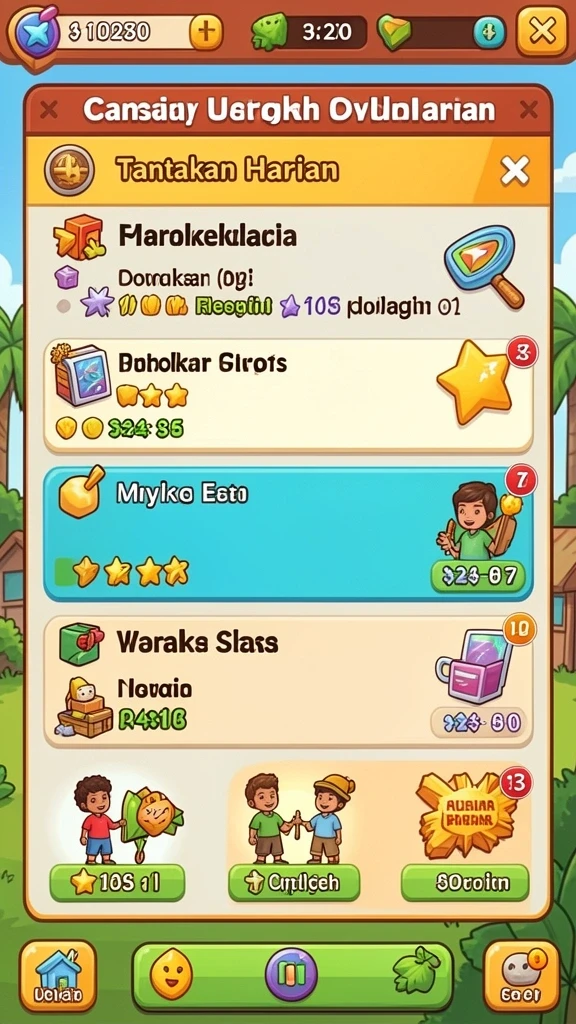Open the Miyko Esto challenge card
The height and width of the screenshot is (1024, 576).
pos(288,534)
